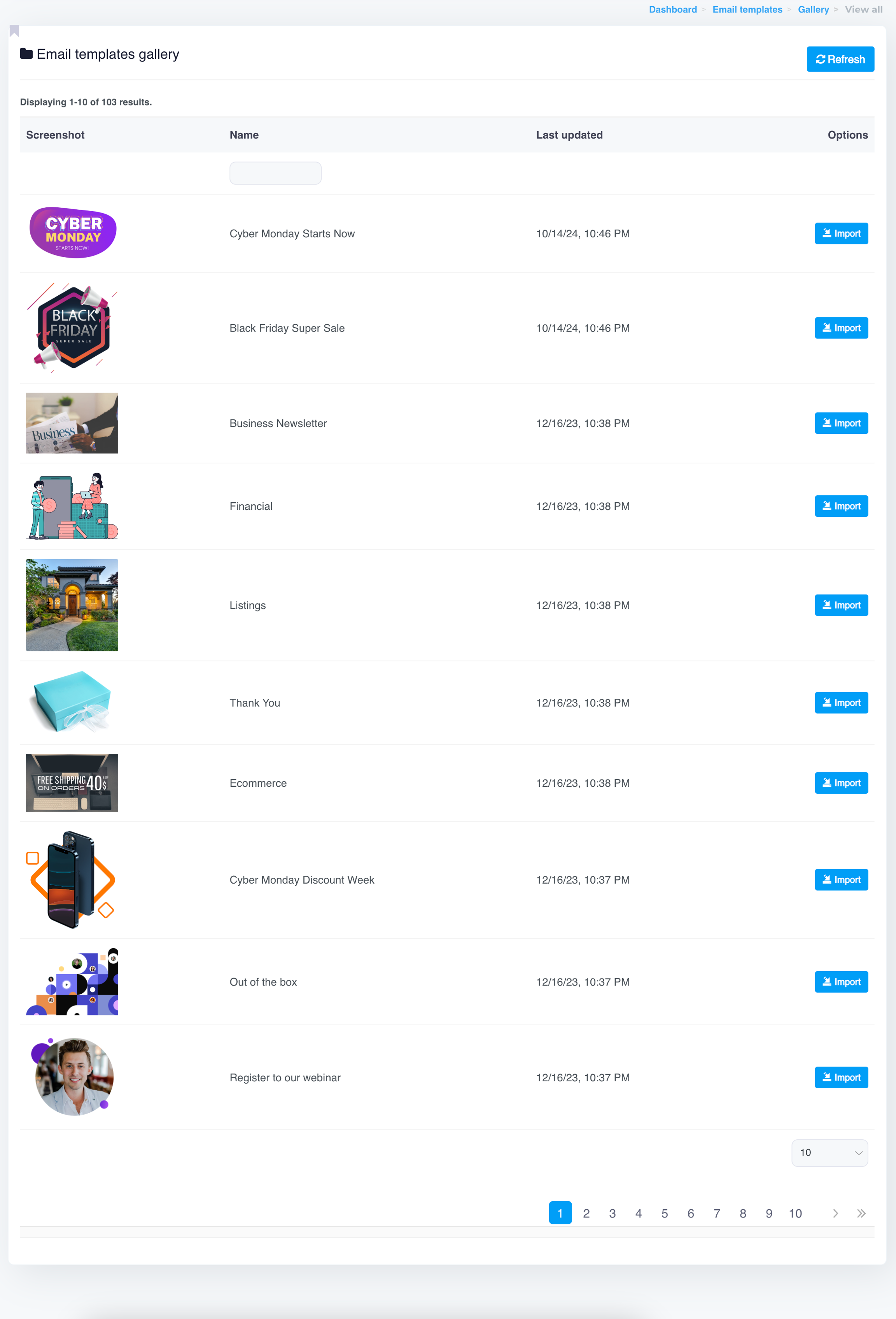Viewport: 896px width, 1319px height.
Task: Go to the Email templates breadcrumb
Action: (x=747, y=10)
